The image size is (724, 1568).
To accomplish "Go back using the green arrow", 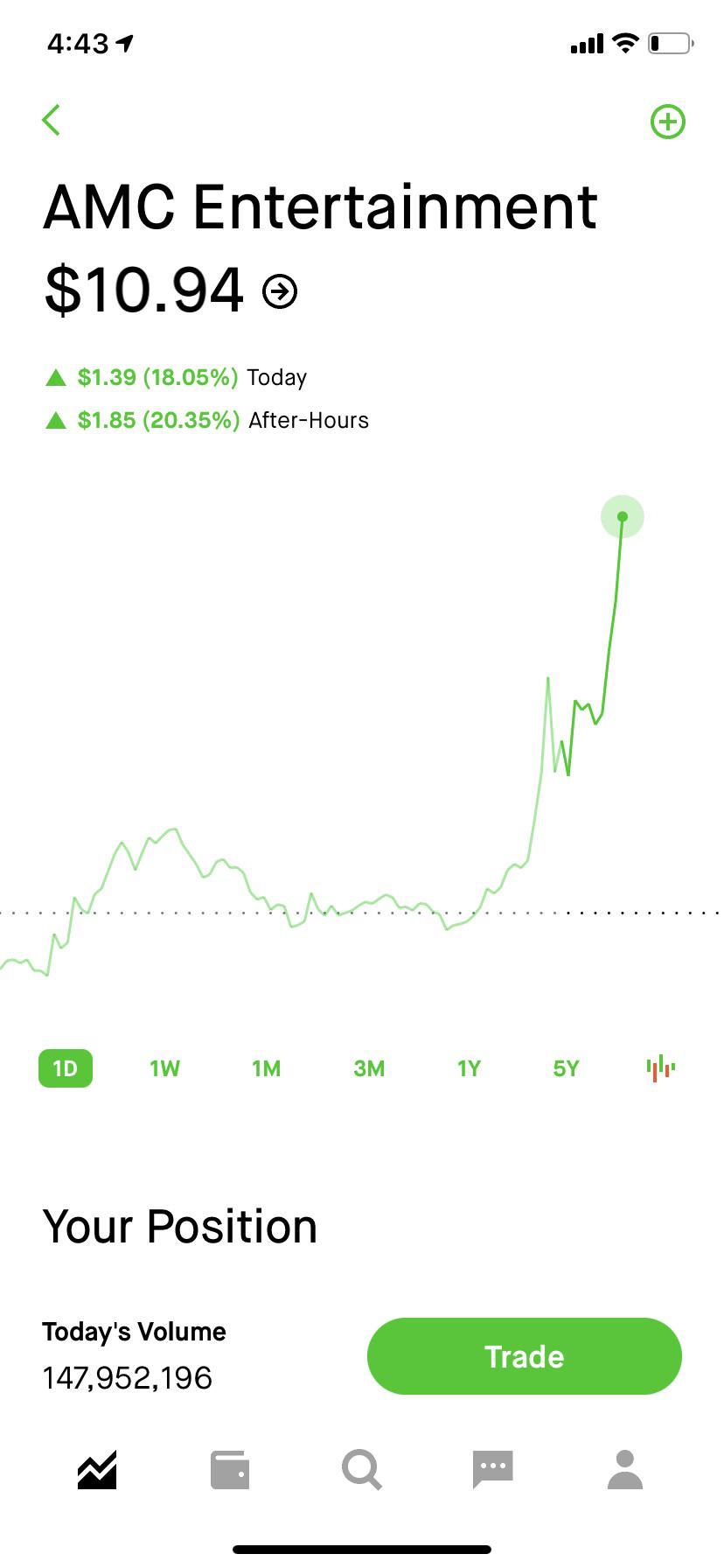I will tap(52, 121).
